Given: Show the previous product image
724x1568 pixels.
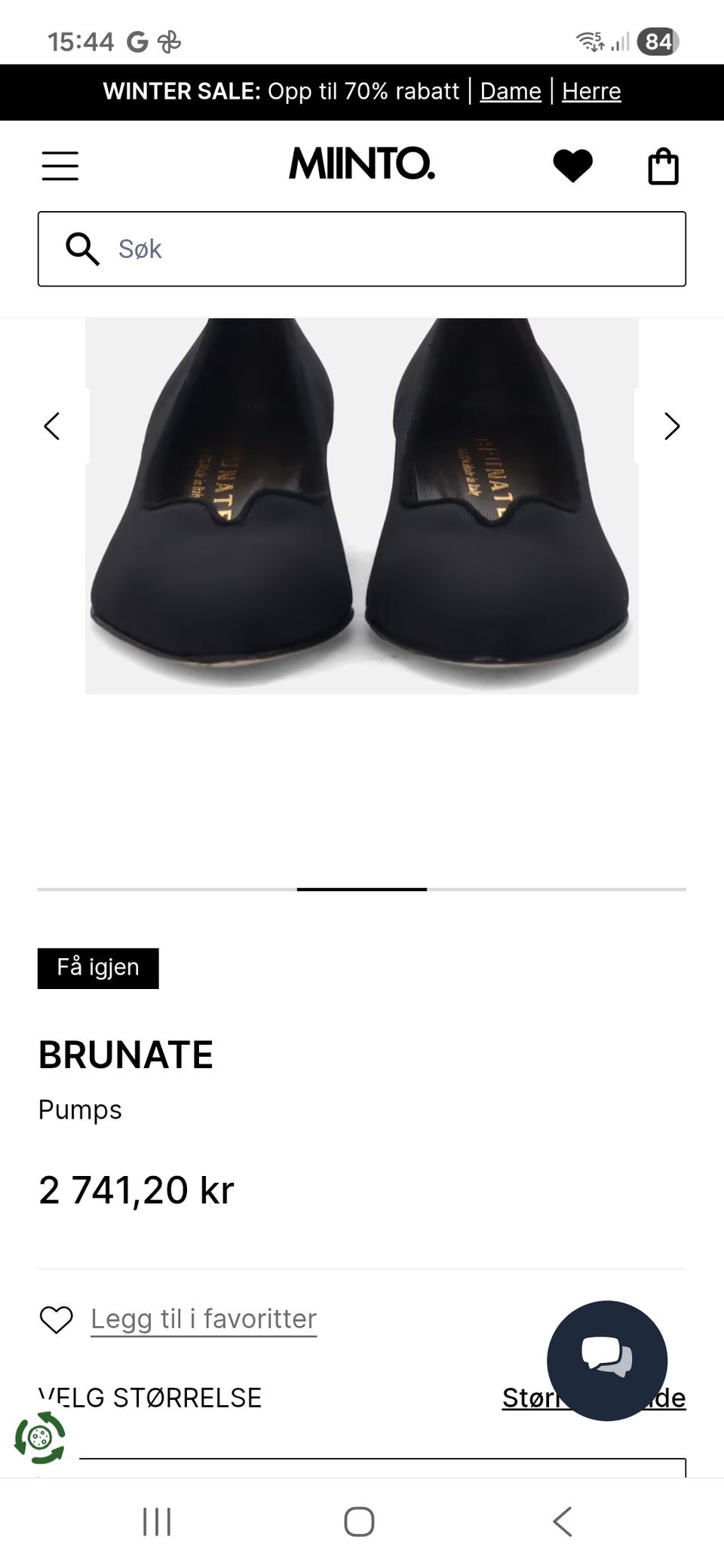Looking at the screenshot, I should tap(52, 426).
